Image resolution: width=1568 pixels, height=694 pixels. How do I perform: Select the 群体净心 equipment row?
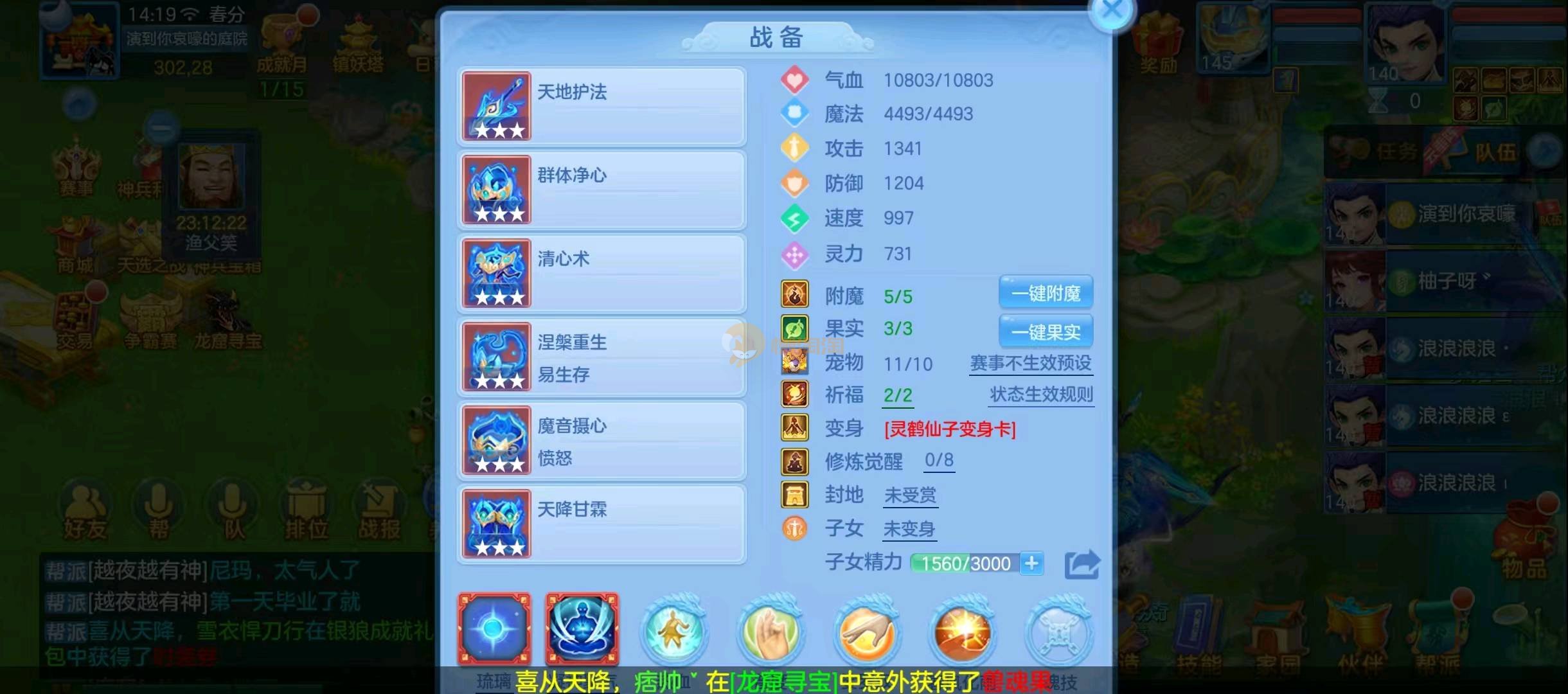pos(601,190)
